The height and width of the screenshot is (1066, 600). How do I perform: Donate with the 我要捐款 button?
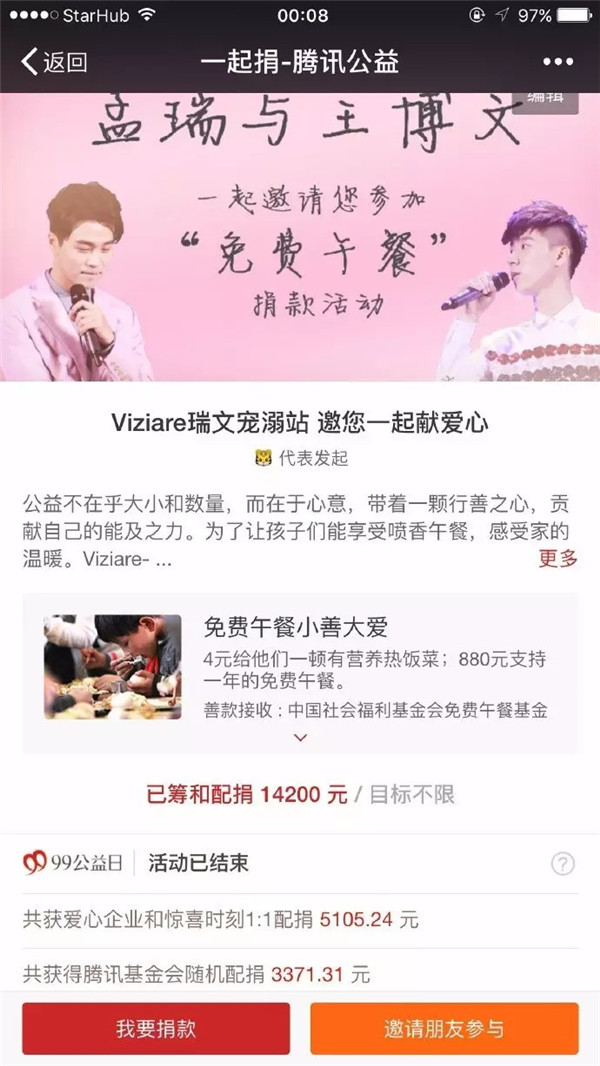click(x=156, y=1029)
